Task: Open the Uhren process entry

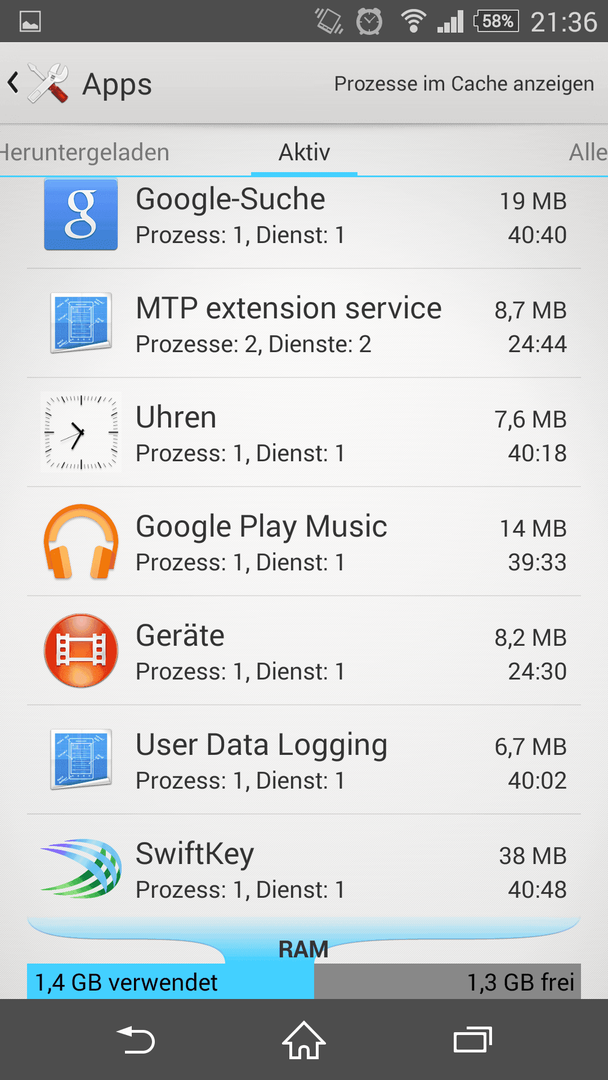Action: 304,433
